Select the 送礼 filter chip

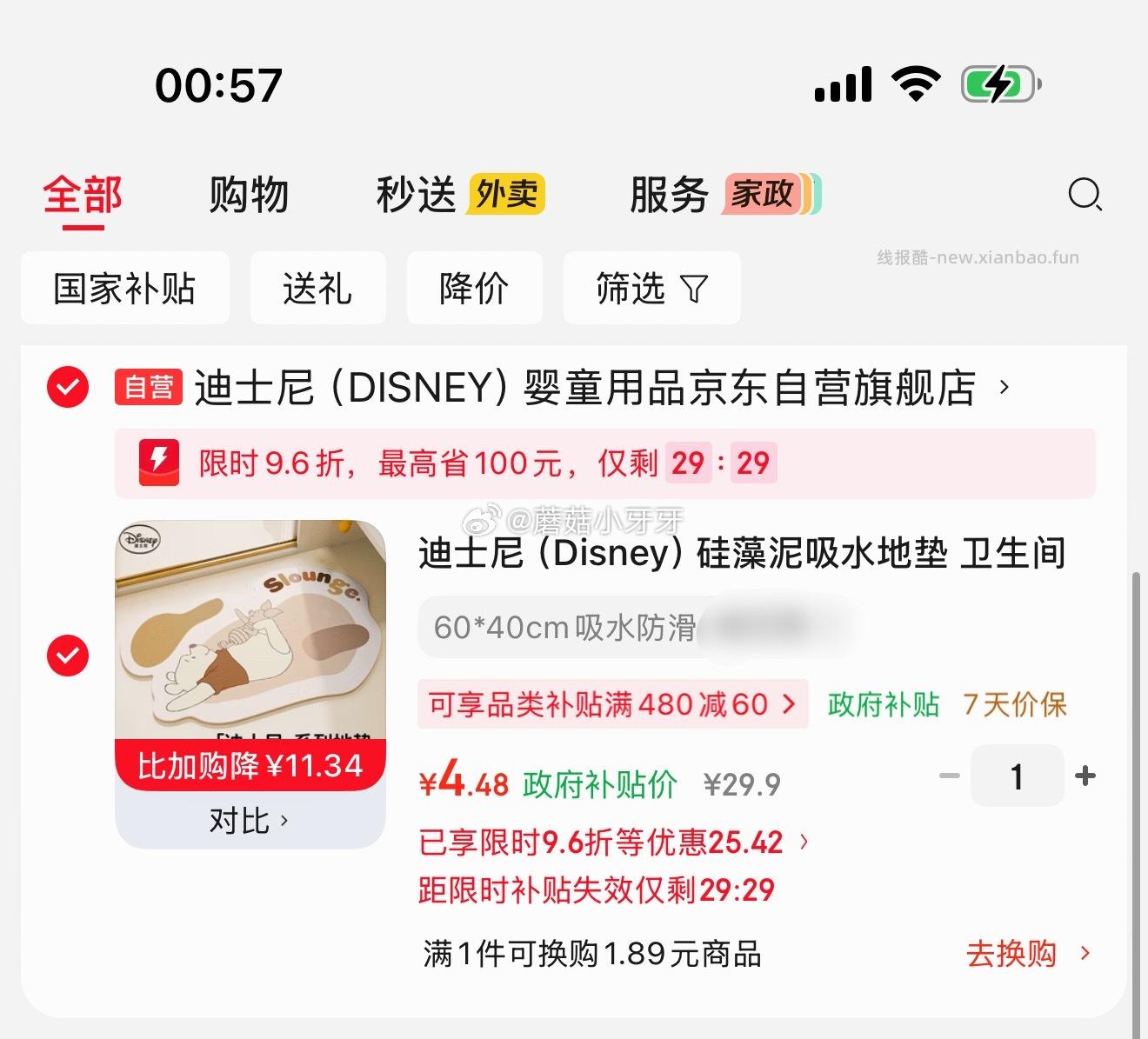pyautogui.click(x=317, y=289)
